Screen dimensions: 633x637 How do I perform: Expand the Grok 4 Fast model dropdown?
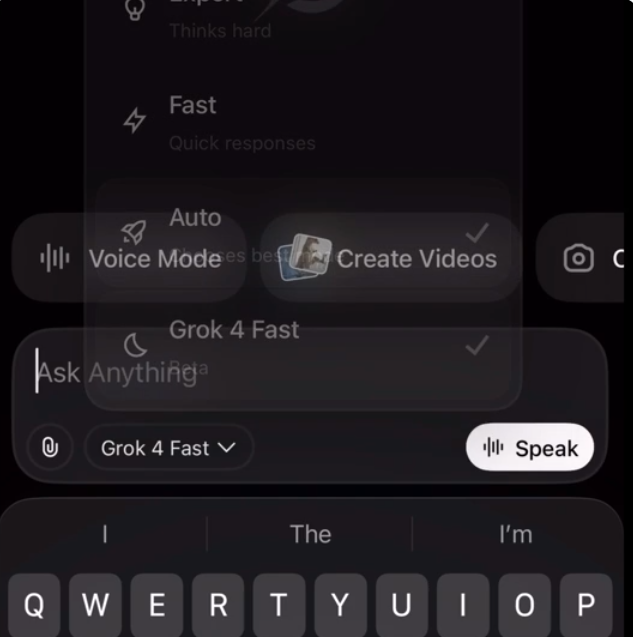pyautogui.click(x=168, y=448)
